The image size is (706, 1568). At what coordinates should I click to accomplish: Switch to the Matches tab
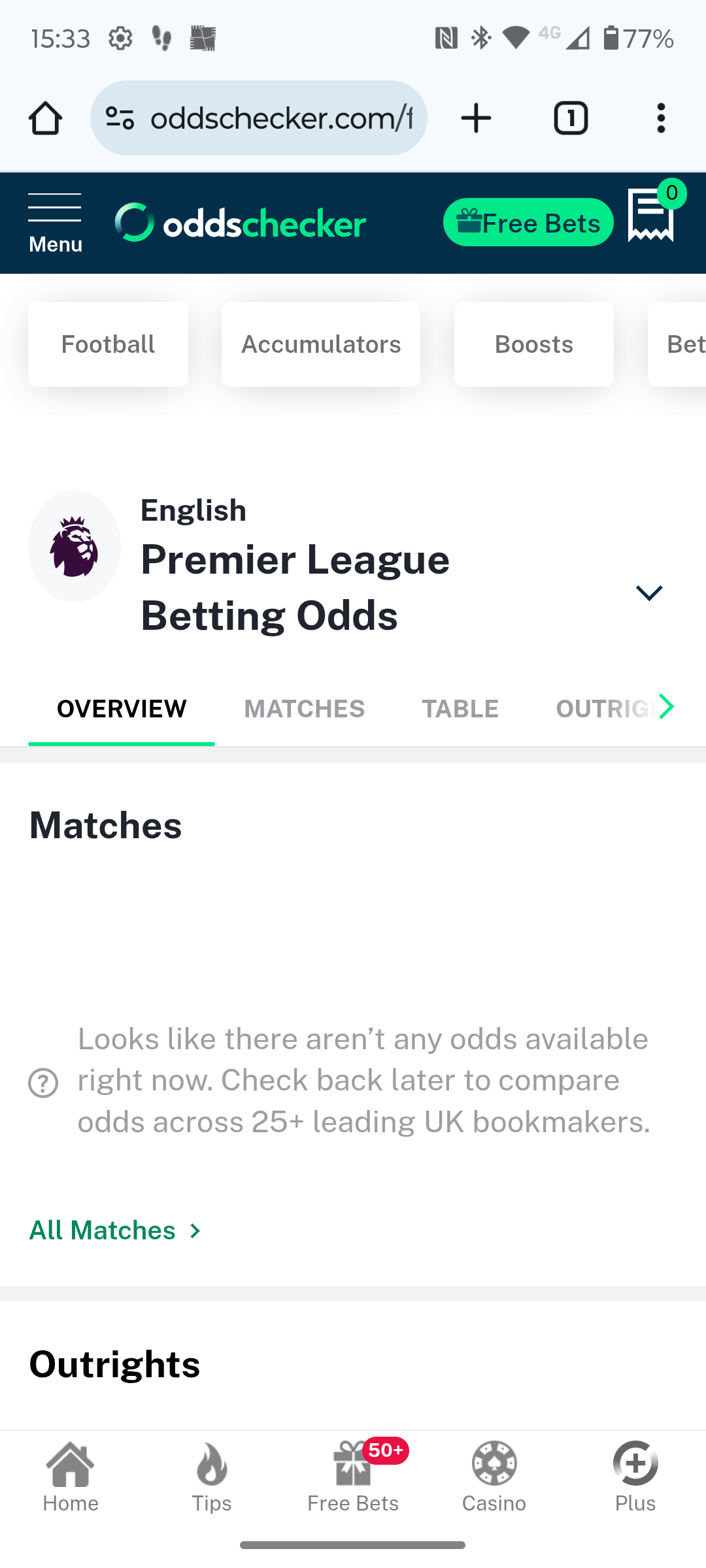click(305, 709)
